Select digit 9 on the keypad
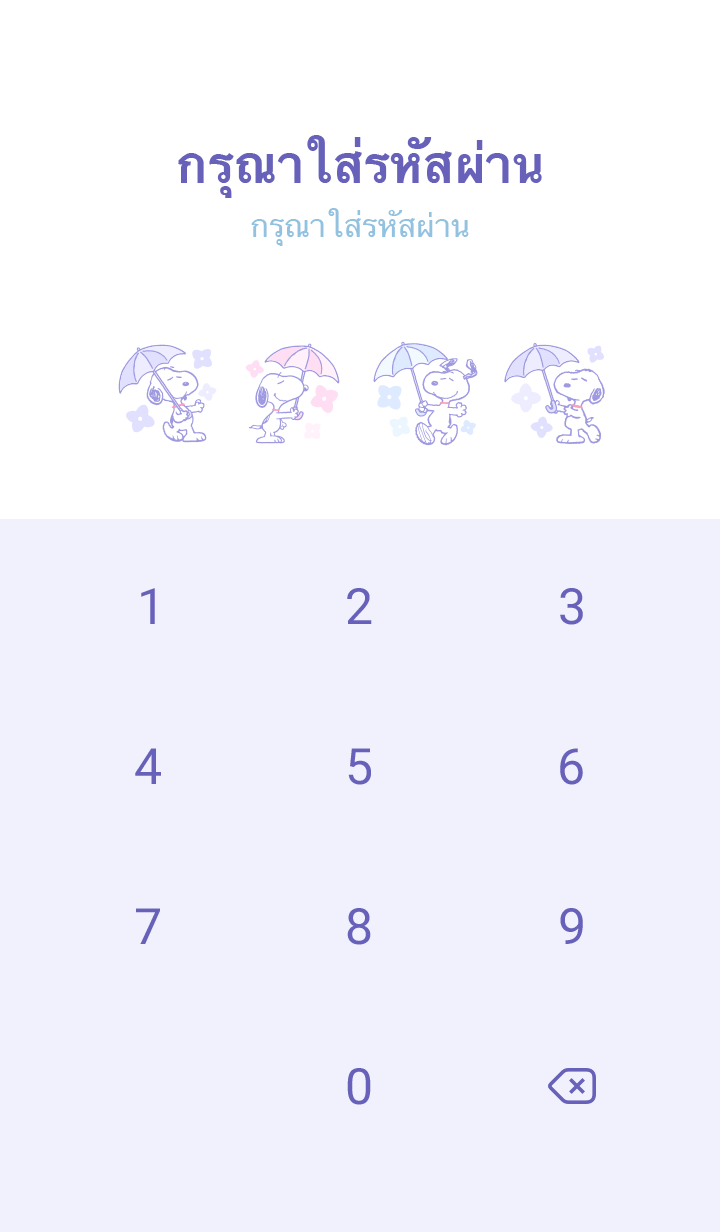720x1232 pixels. [571, 927]
